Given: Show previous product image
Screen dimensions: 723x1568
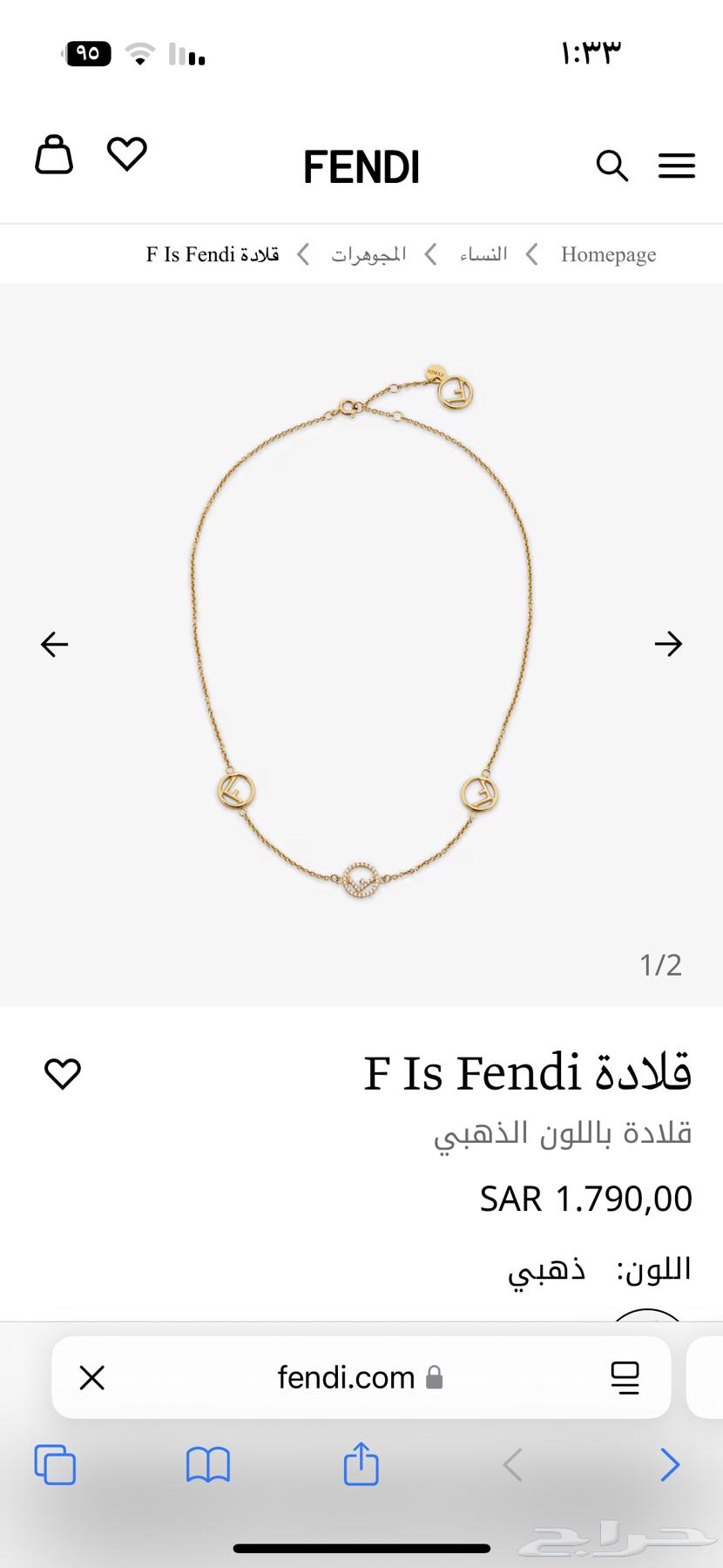Looking at the screenshot, I should [x=54, y=644].
